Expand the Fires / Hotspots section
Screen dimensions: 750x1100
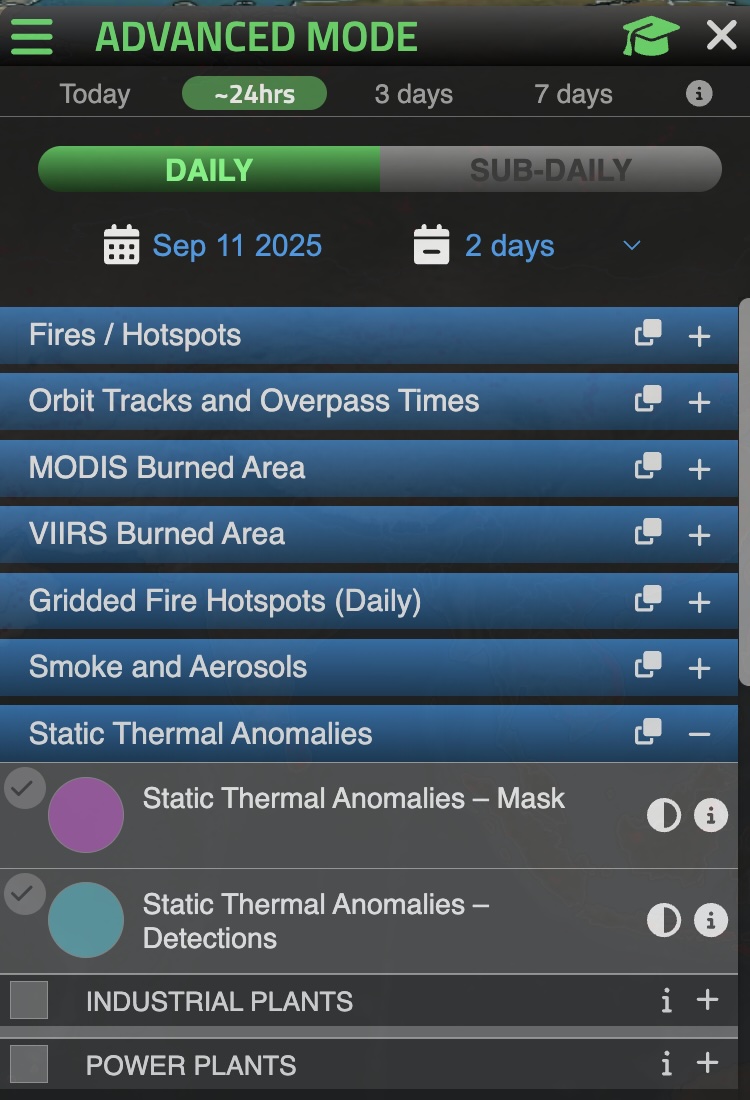pos(699,336)
